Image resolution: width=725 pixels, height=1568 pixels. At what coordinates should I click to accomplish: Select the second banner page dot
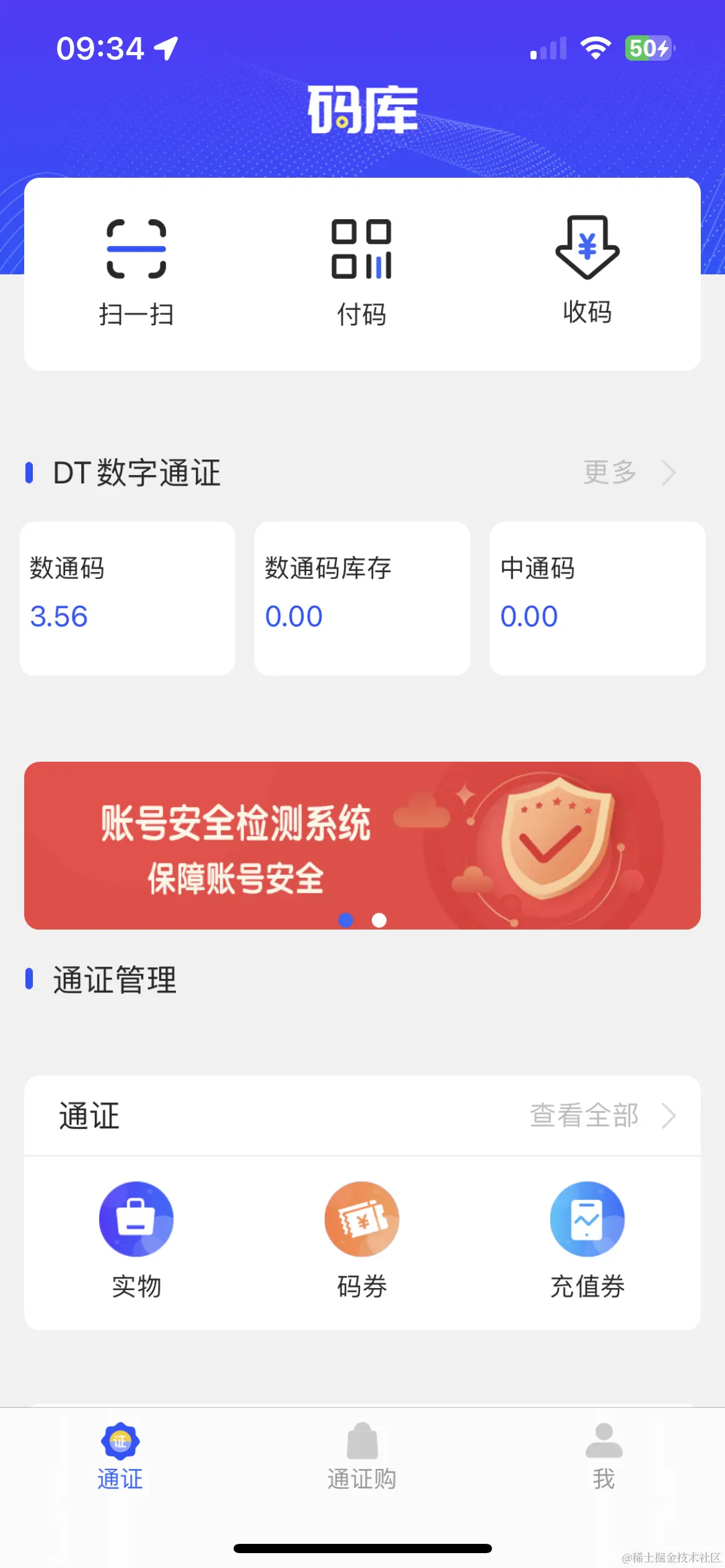379,920
